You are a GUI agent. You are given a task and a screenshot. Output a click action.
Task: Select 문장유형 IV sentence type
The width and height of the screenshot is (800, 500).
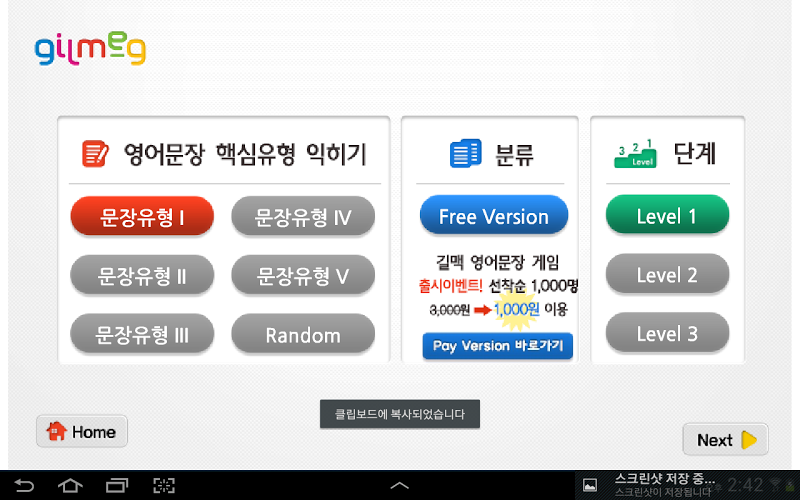pos(303,216)
